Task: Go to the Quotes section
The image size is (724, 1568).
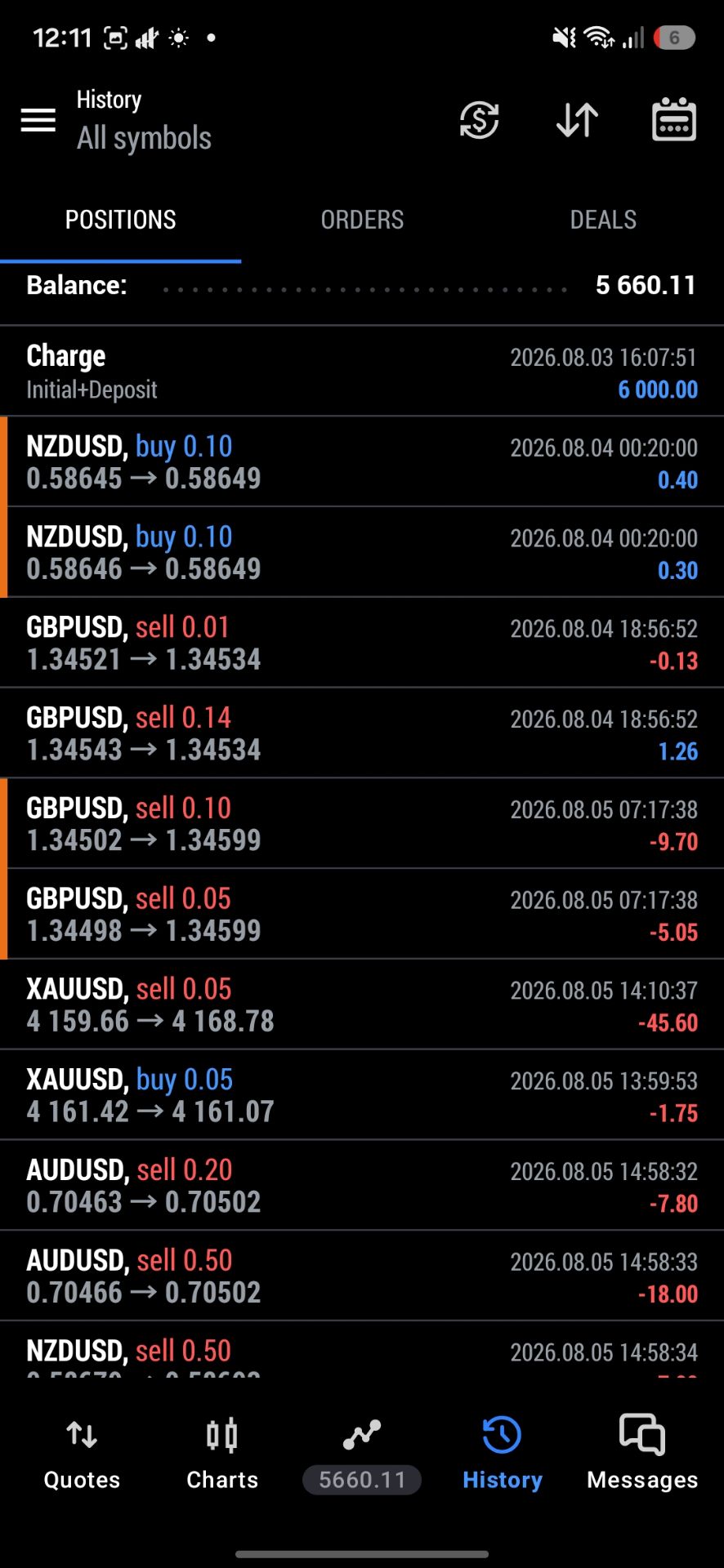Action: pyautogui.click(x=82, y=1455)
